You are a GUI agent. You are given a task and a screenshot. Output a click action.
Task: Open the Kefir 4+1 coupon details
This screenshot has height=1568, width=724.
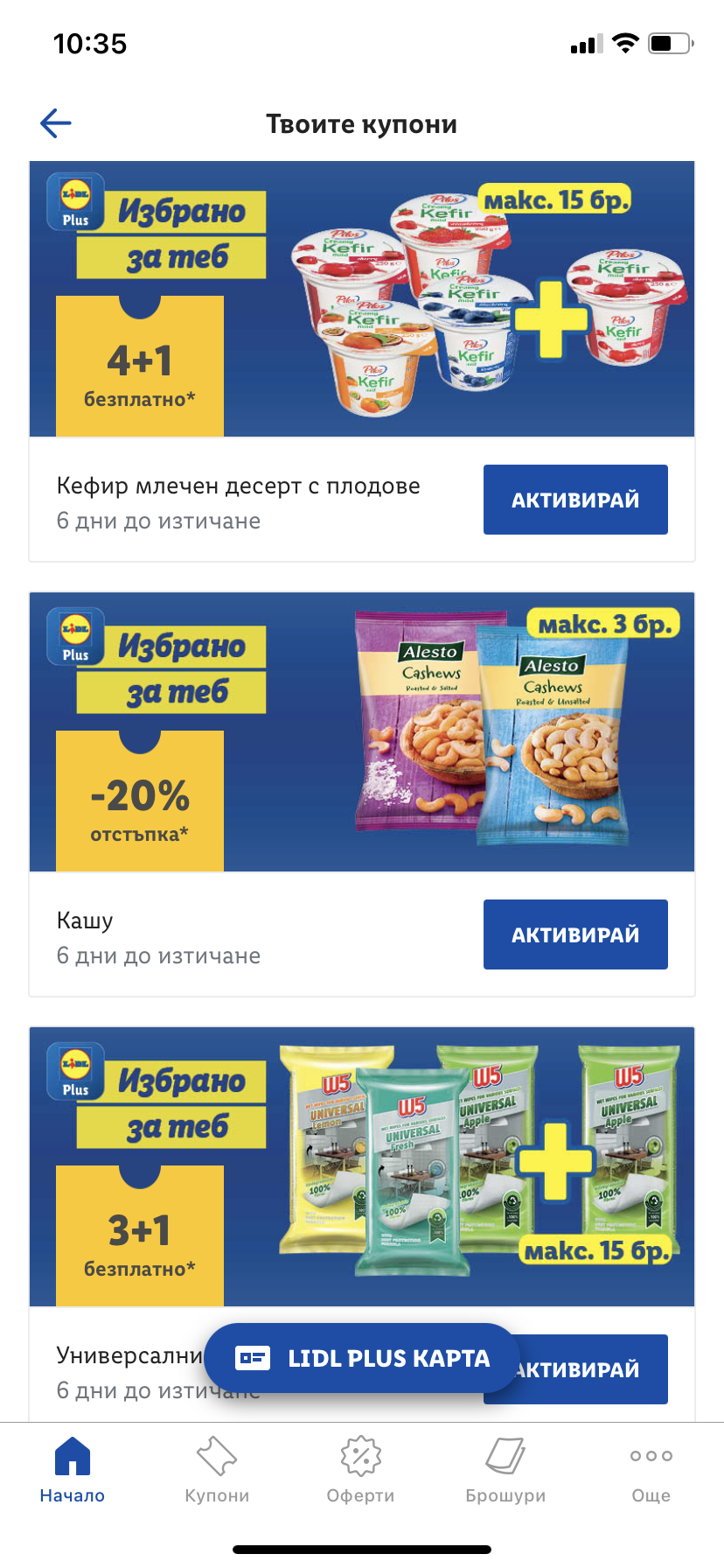pos(362,298)
